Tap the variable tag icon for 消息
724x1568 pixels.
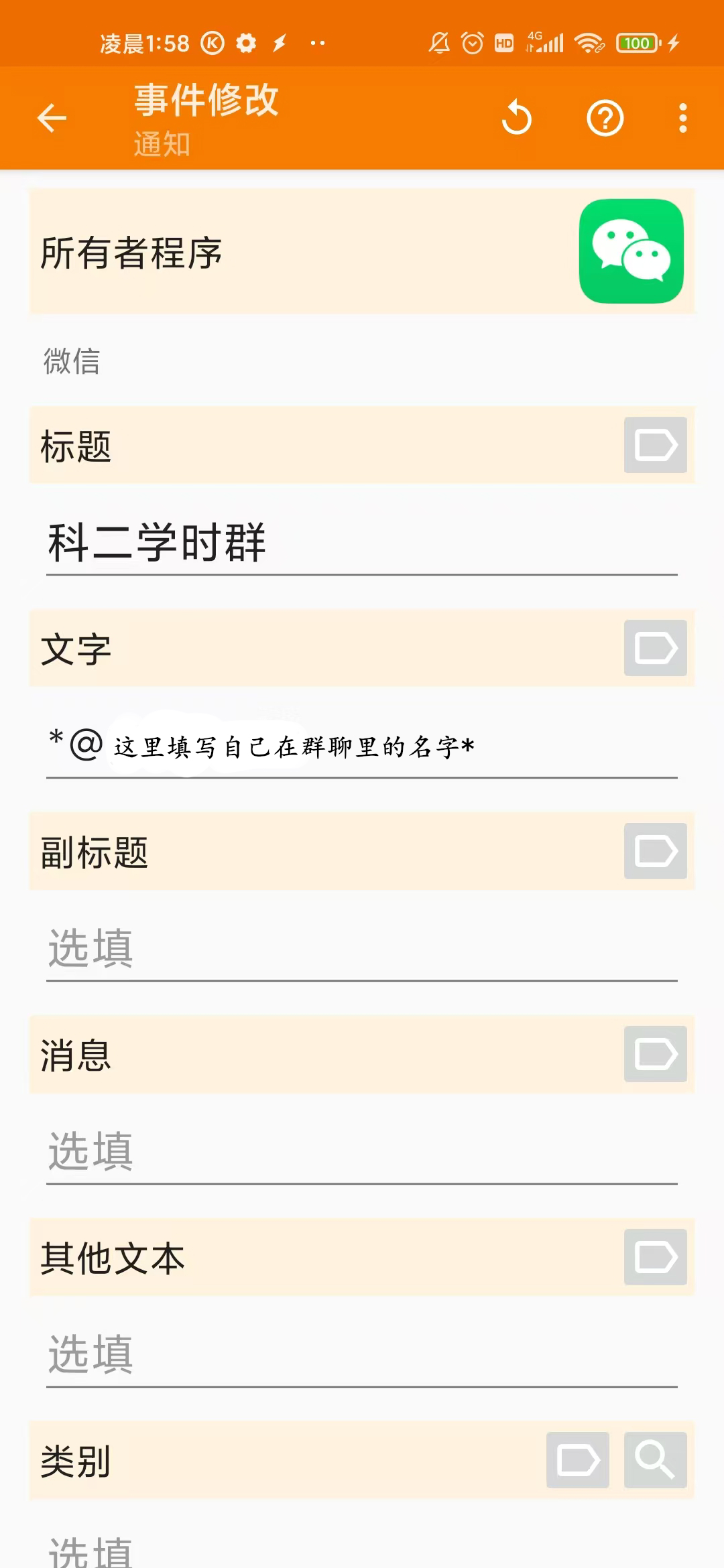[x=655, y=1054]
